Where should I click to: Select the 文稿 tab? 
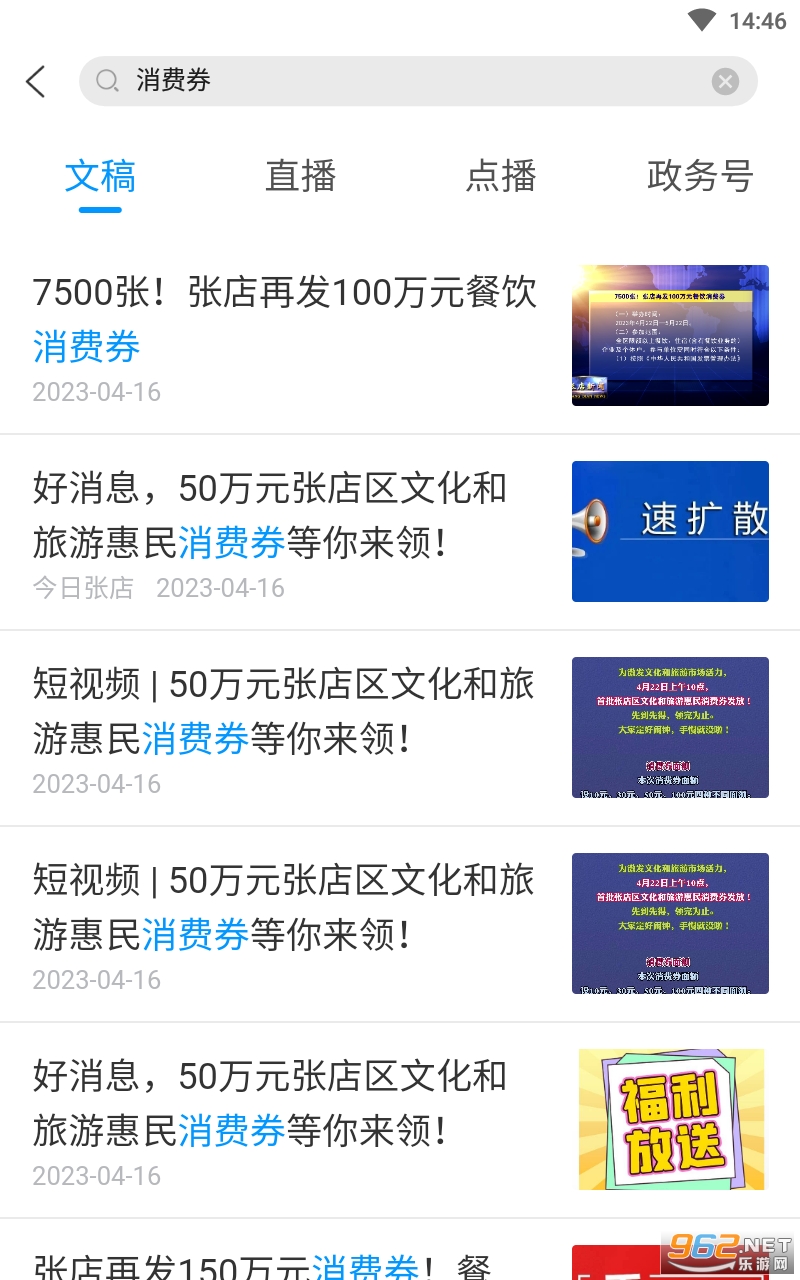(x=100, y=176)
